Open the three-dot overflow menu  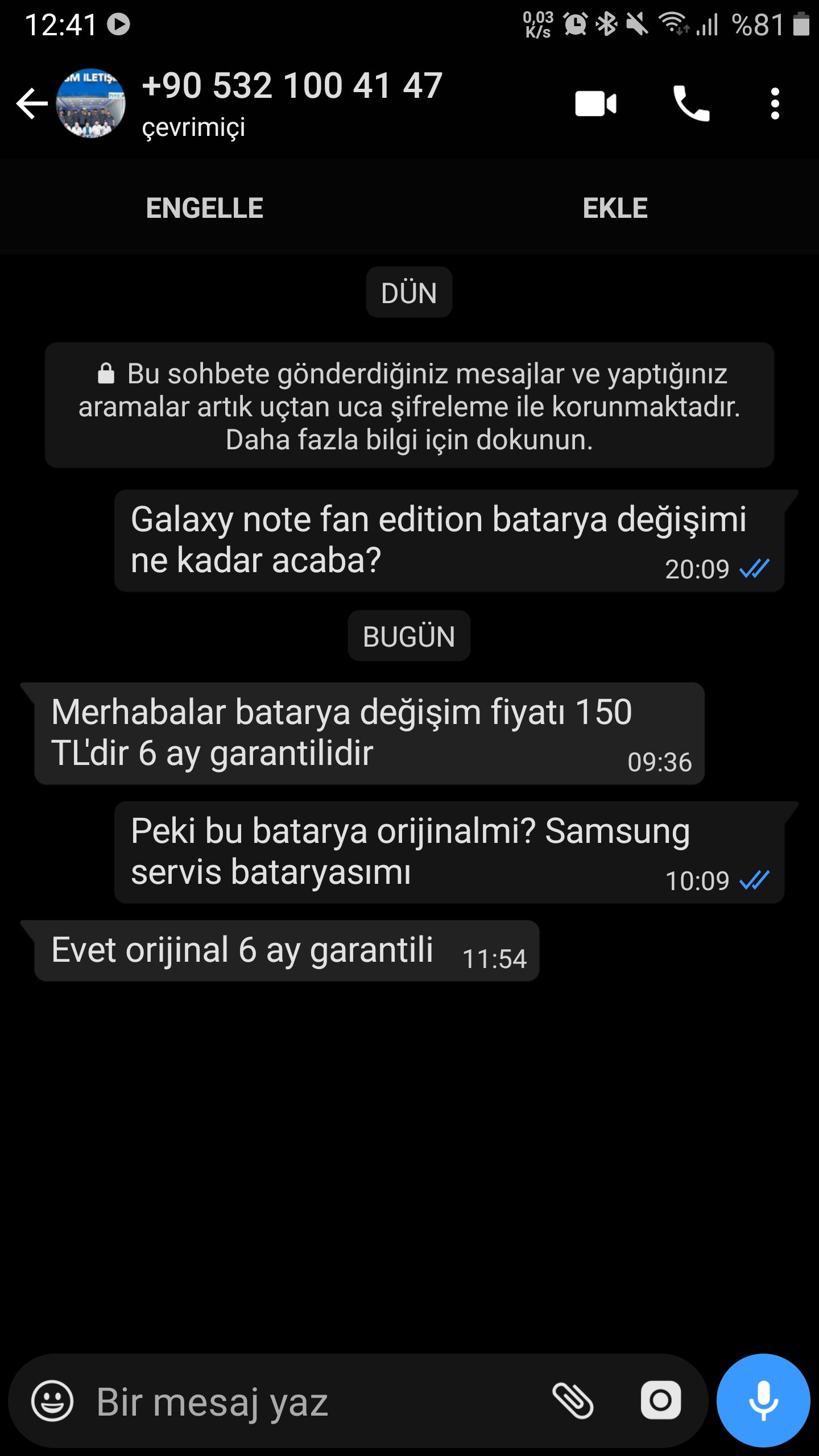(775, 104)
